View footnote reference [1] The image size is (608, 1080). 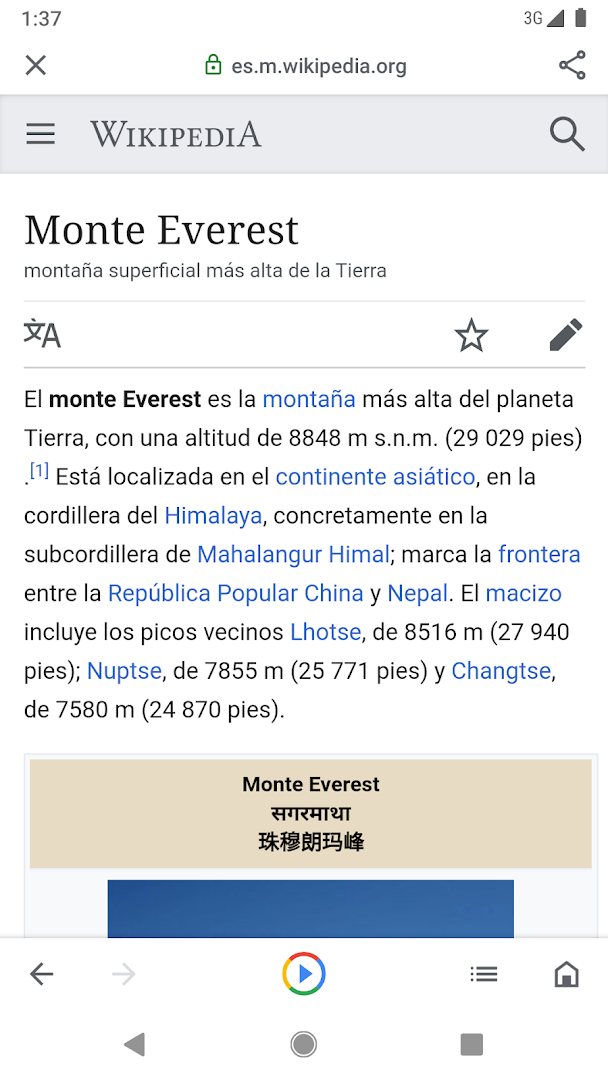[x=39, y=471]
